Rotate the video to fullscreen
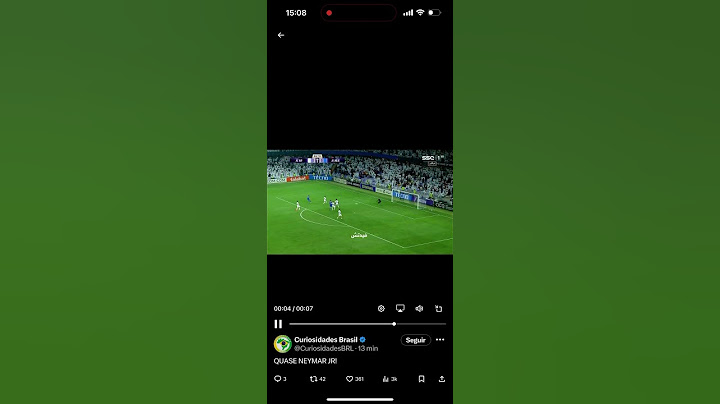 tap(438, 309)
